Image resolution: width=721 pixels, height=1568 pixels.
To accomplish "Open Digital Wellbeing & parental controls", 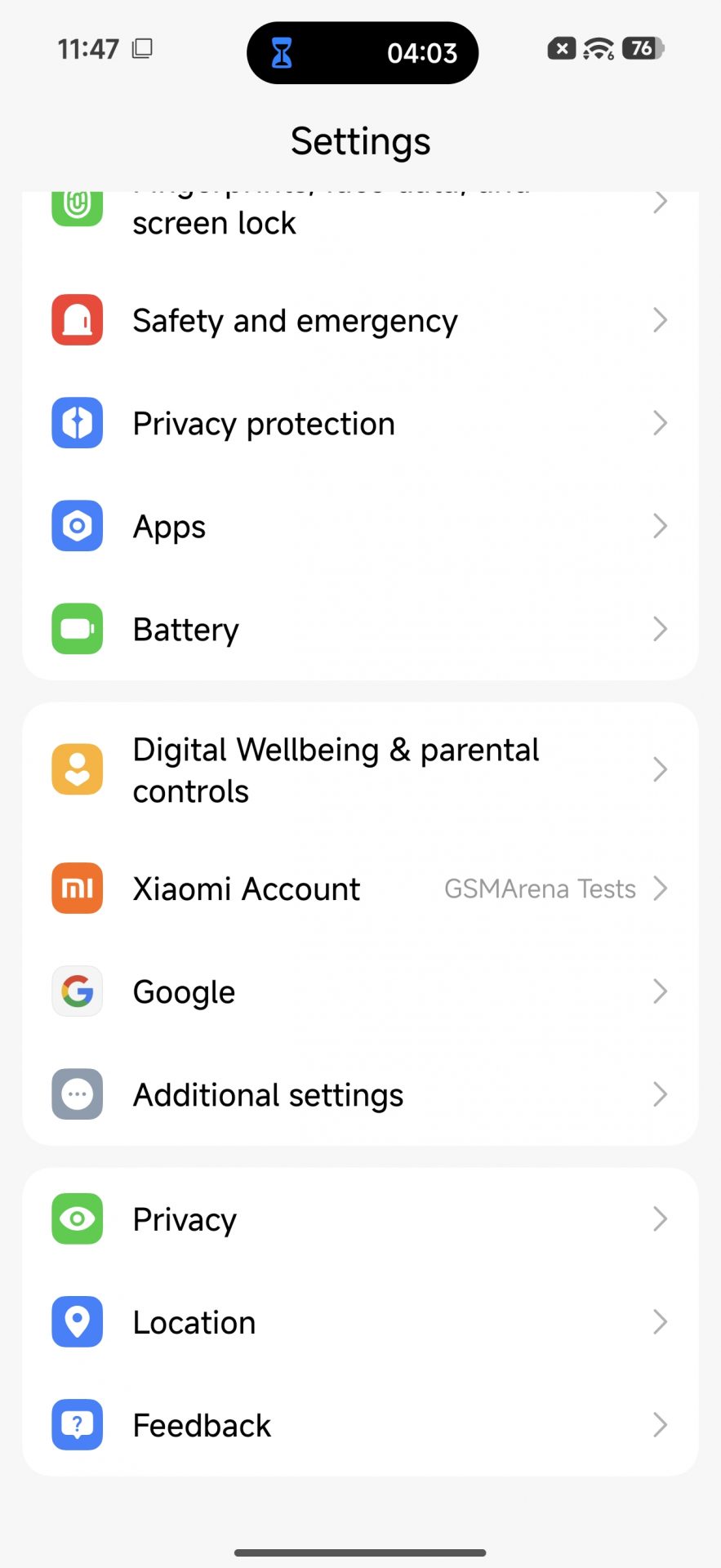I will tap(359, 769).
